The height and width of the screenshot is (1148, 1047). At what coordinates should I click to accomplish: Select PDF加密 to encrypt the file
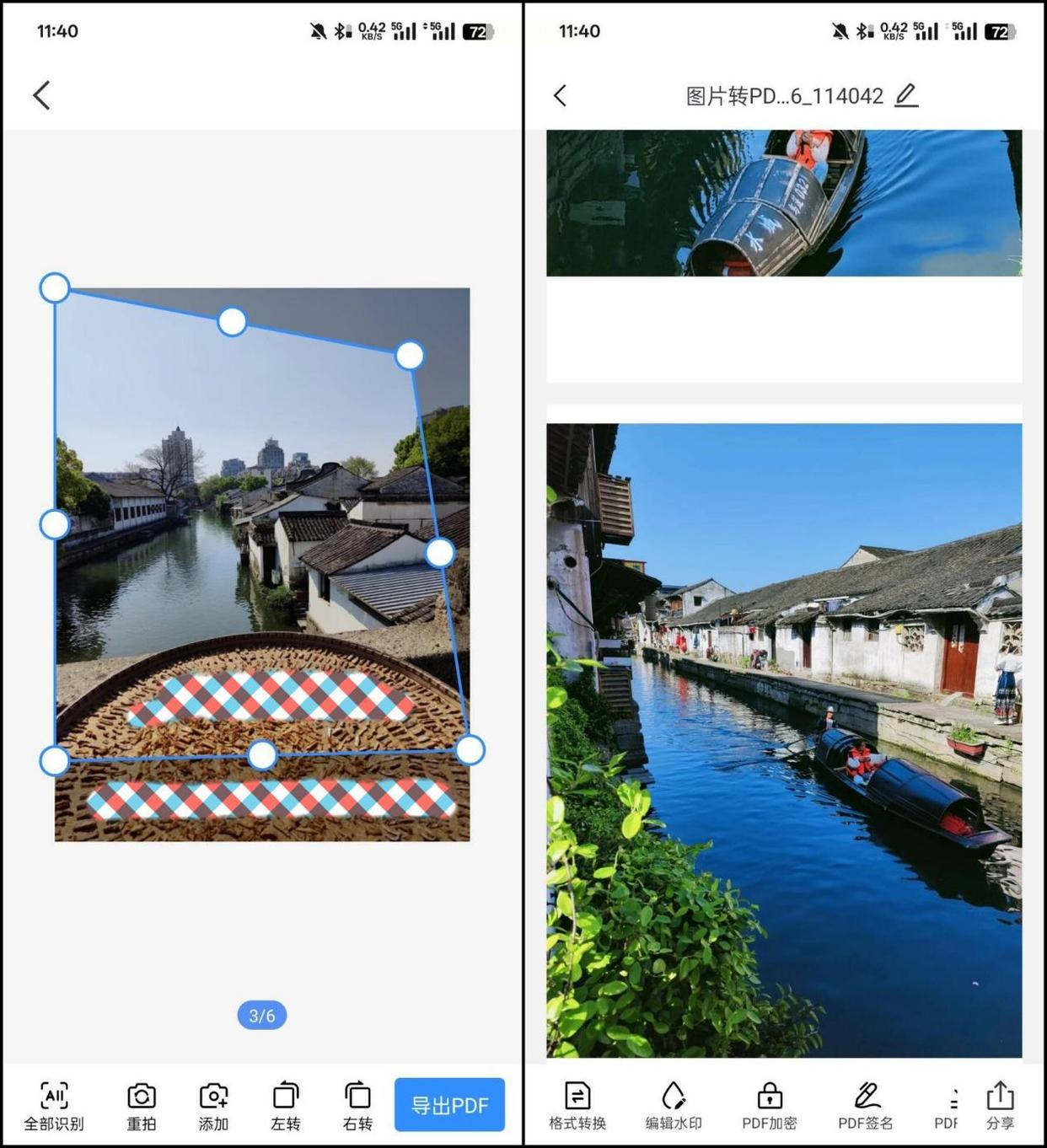click(769, 1105)
